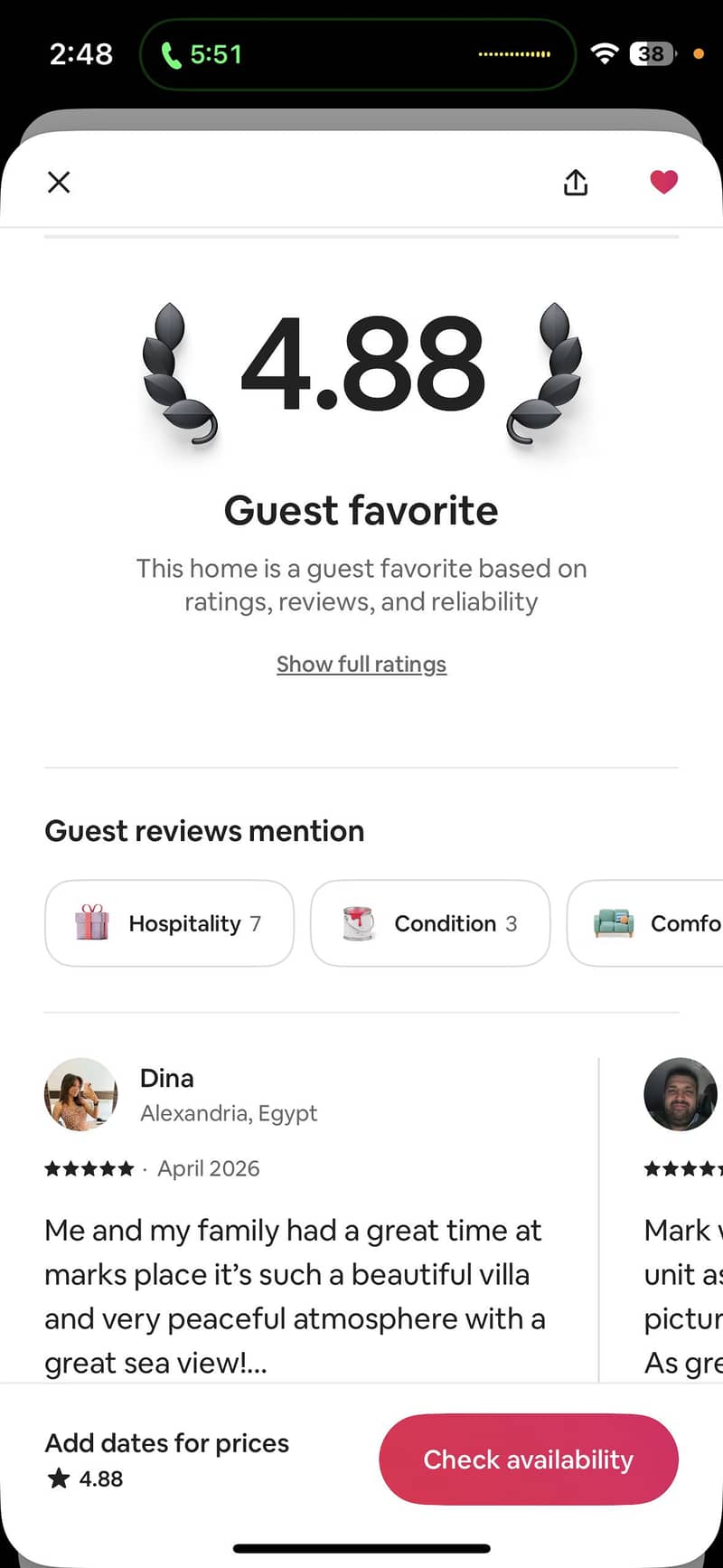Tap Check availability button
The height and width of the screenshot is (1568, 723).
[529, 1459]
